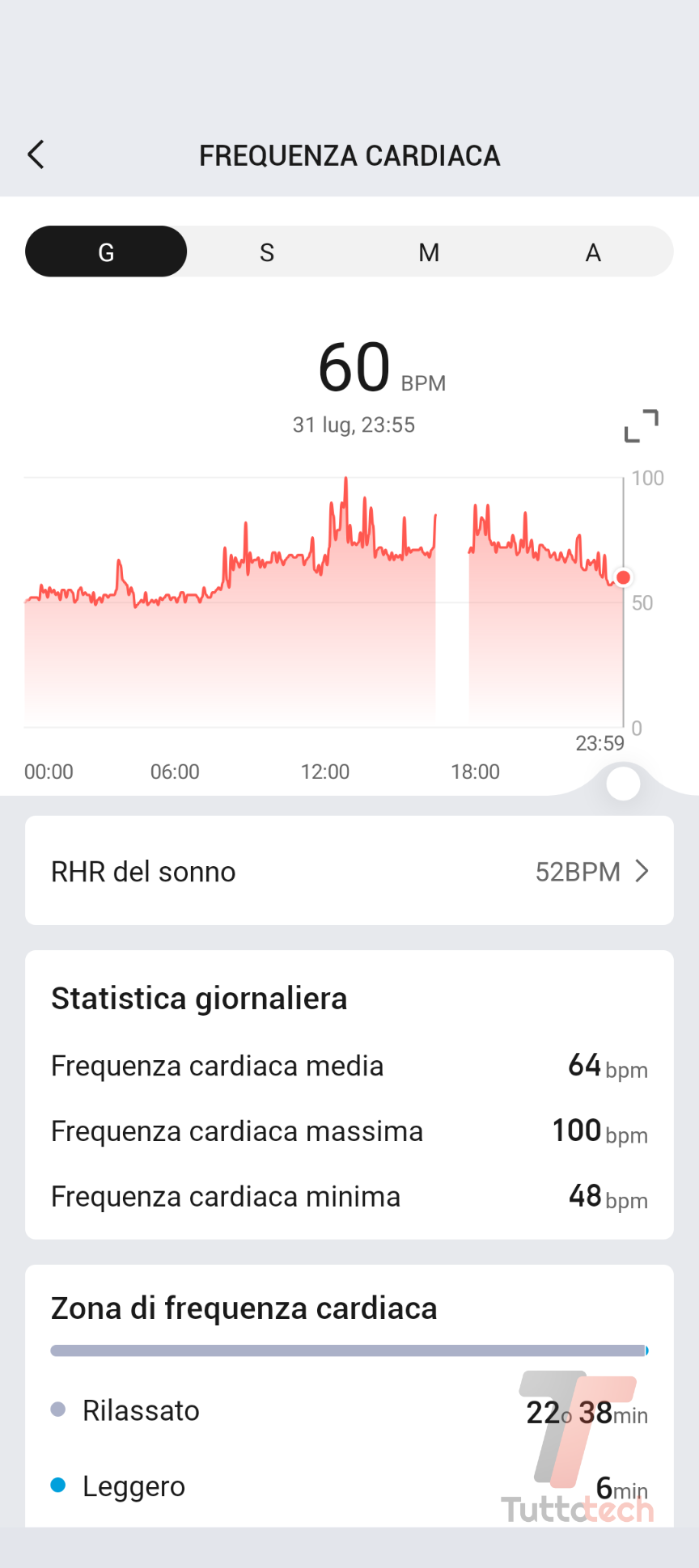Open RHR del sonno details
The height and width of the screenshot is (1568, 699).
pos(349,871)
